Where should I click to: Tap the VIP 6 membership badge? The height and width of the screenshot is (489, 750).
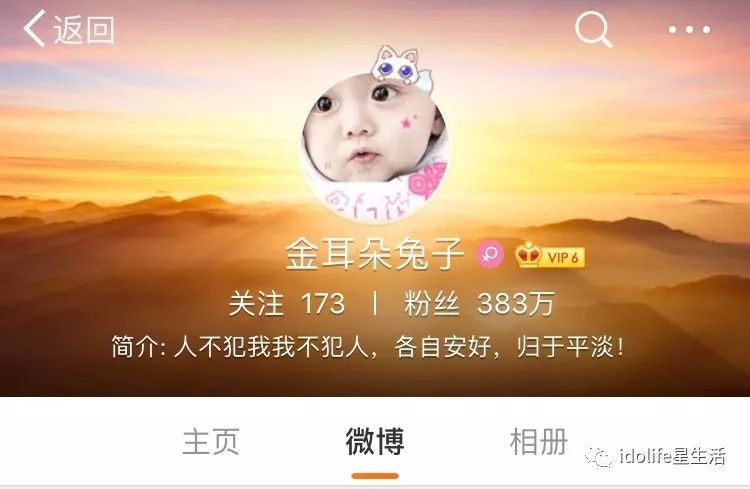(x=550, y=256)
